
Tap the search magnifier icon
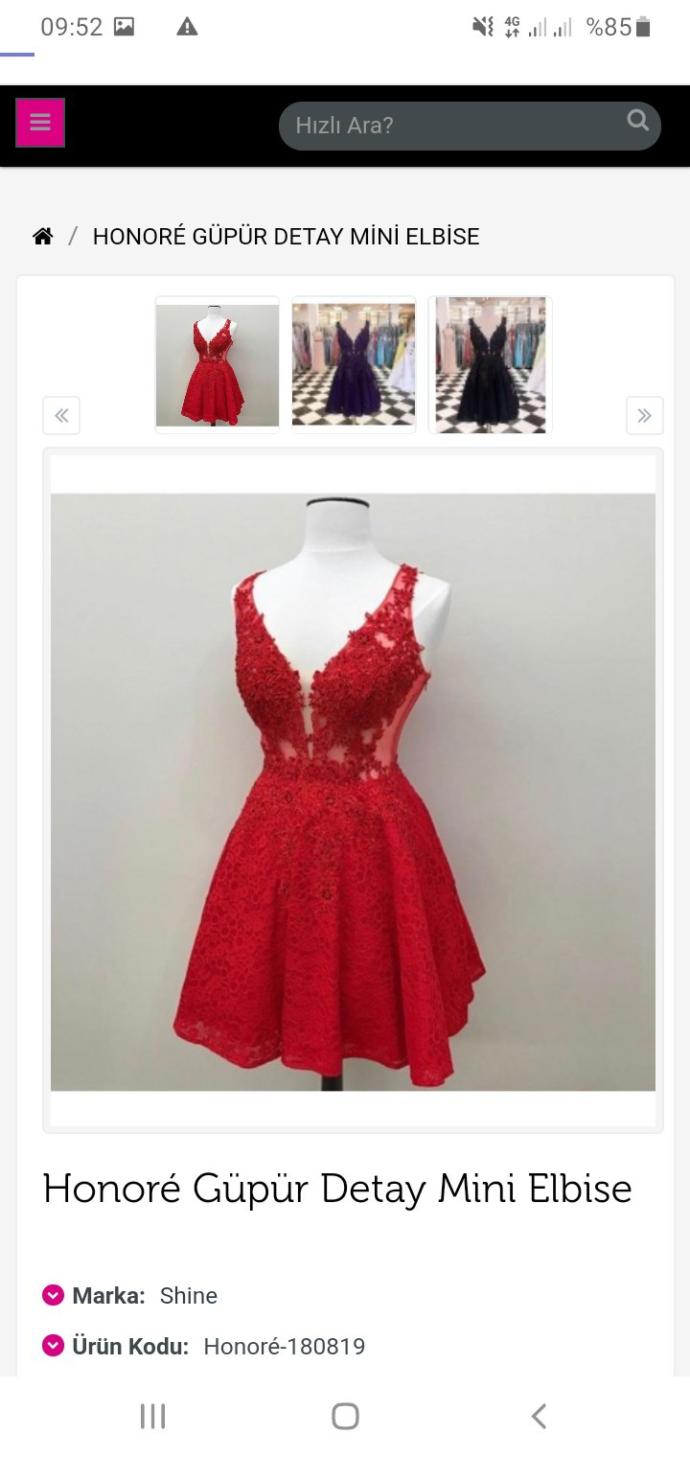click(x=638, y=122)
